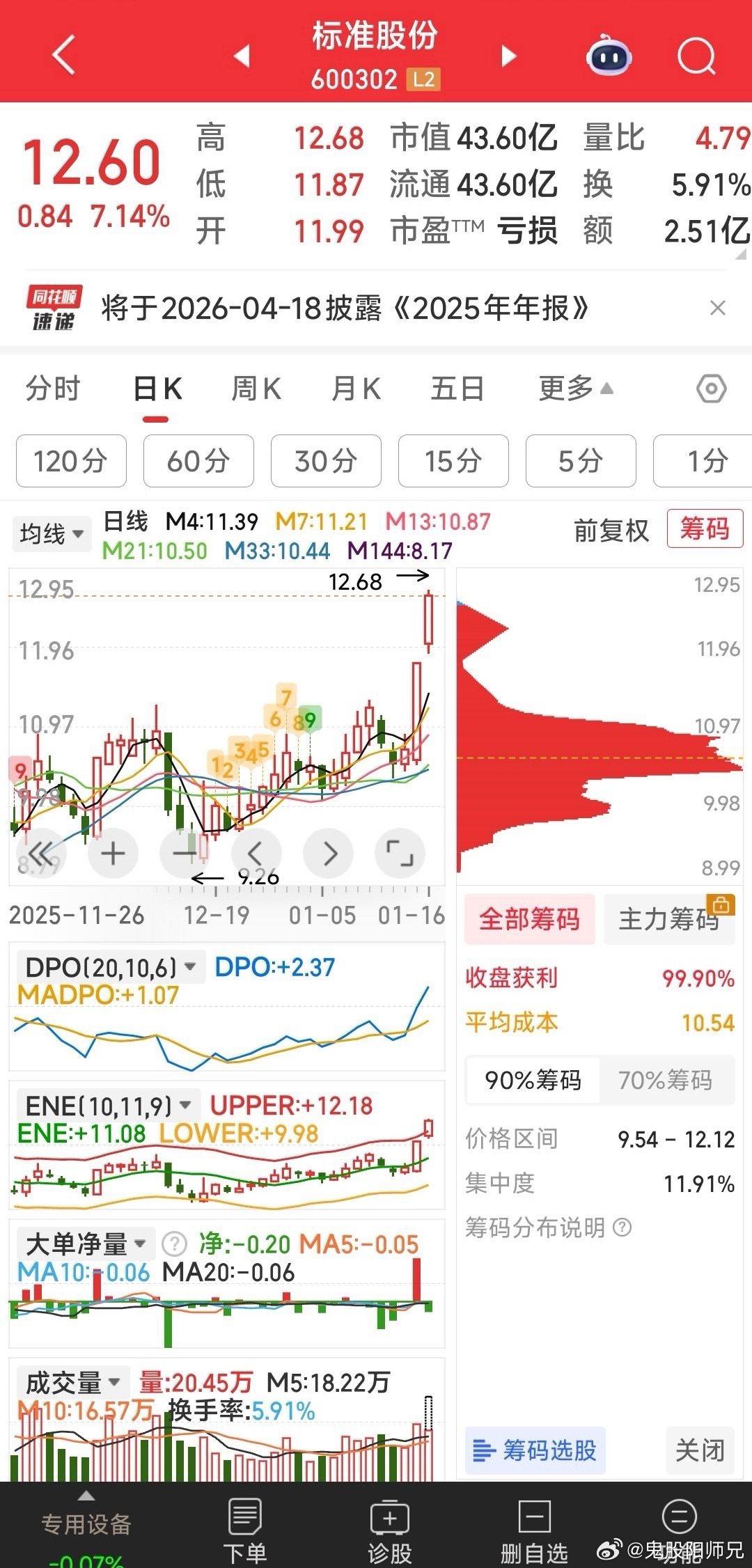This screenshot has width=752, height=1568.
Task: Switch to the 70%筹码 tab
Action: pos(665,1080)
